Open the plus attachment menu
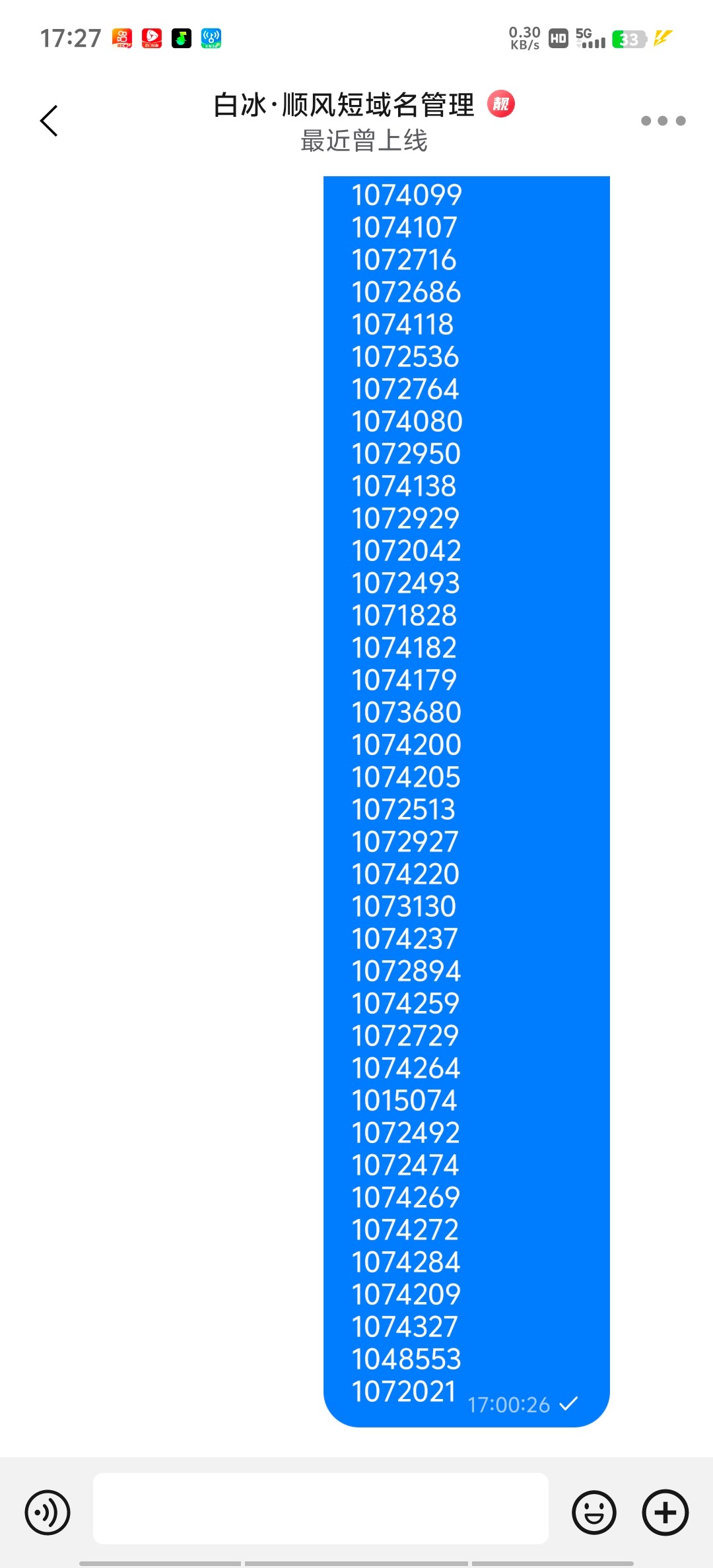The height and width of the screenshot is (1568, 713). [665, 1512]
